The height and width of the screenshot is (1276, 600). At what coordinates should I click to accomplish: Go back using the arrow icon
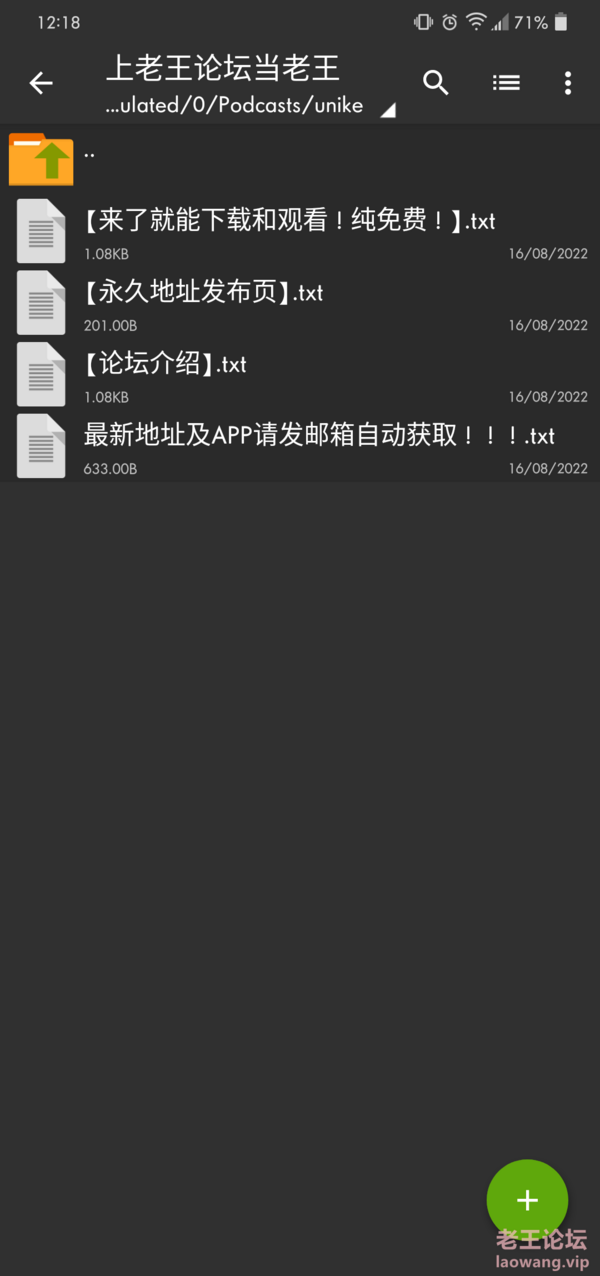[41, 83]
